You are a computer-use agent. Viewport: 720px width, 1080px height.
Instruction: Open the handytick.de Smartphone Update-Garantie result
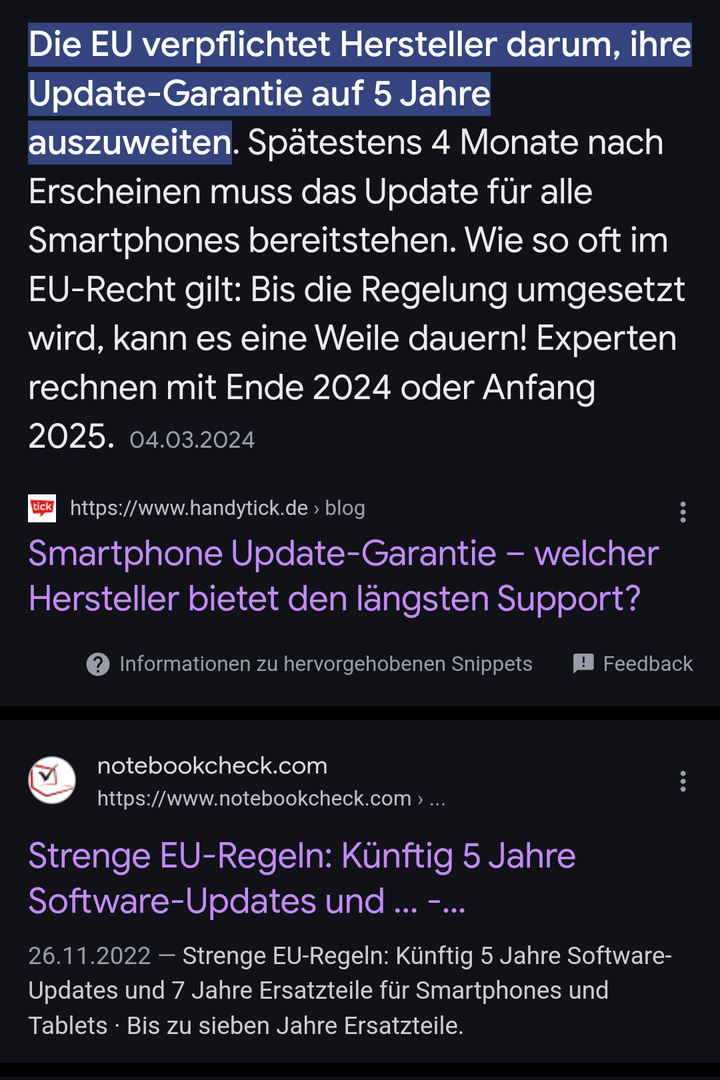(x=343, y=576)
